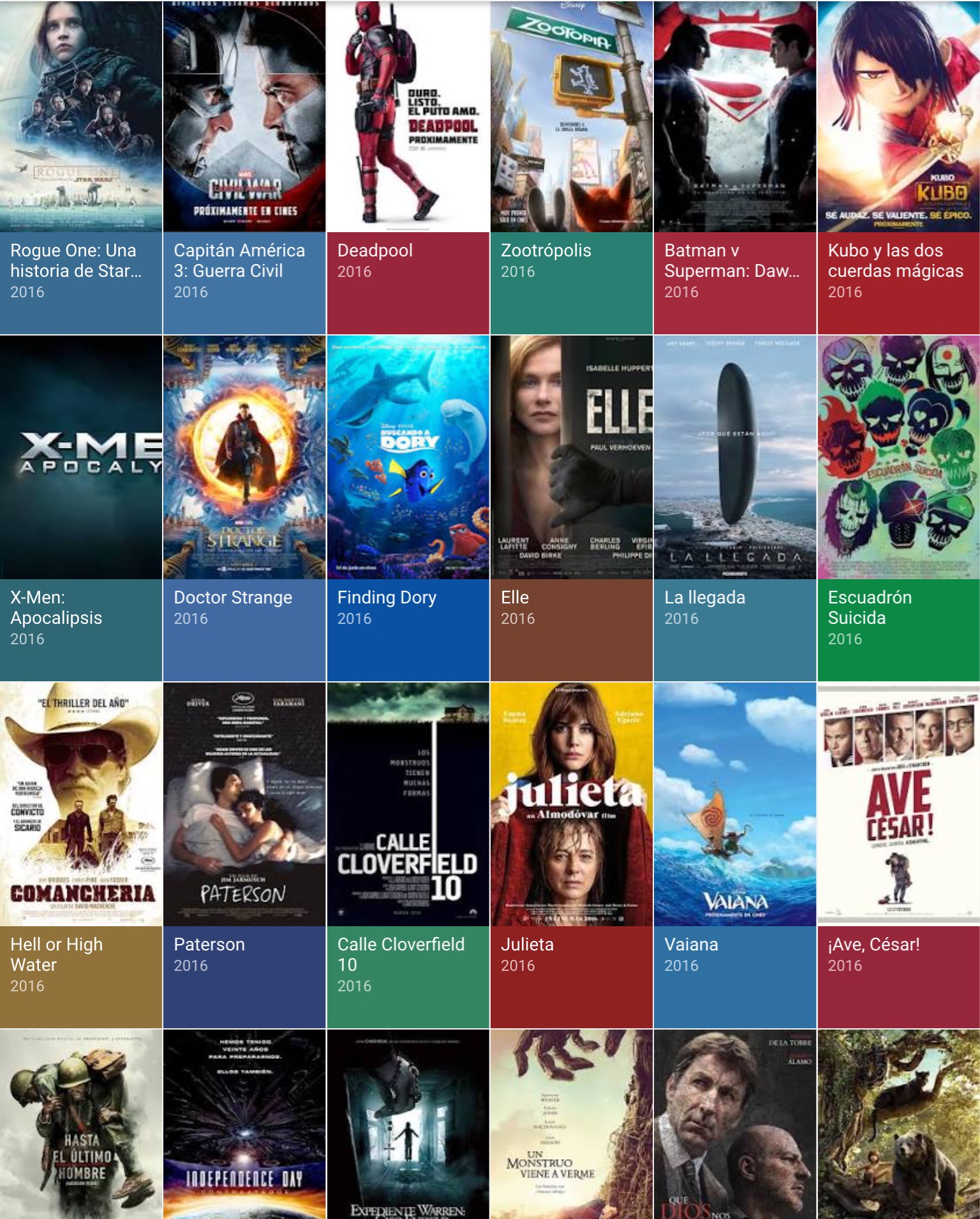Image resolution: width=980 pixels, height=1219 pixels.
Task: Select Capitán América 3: Guerra Civil
Action: [244, 167]
